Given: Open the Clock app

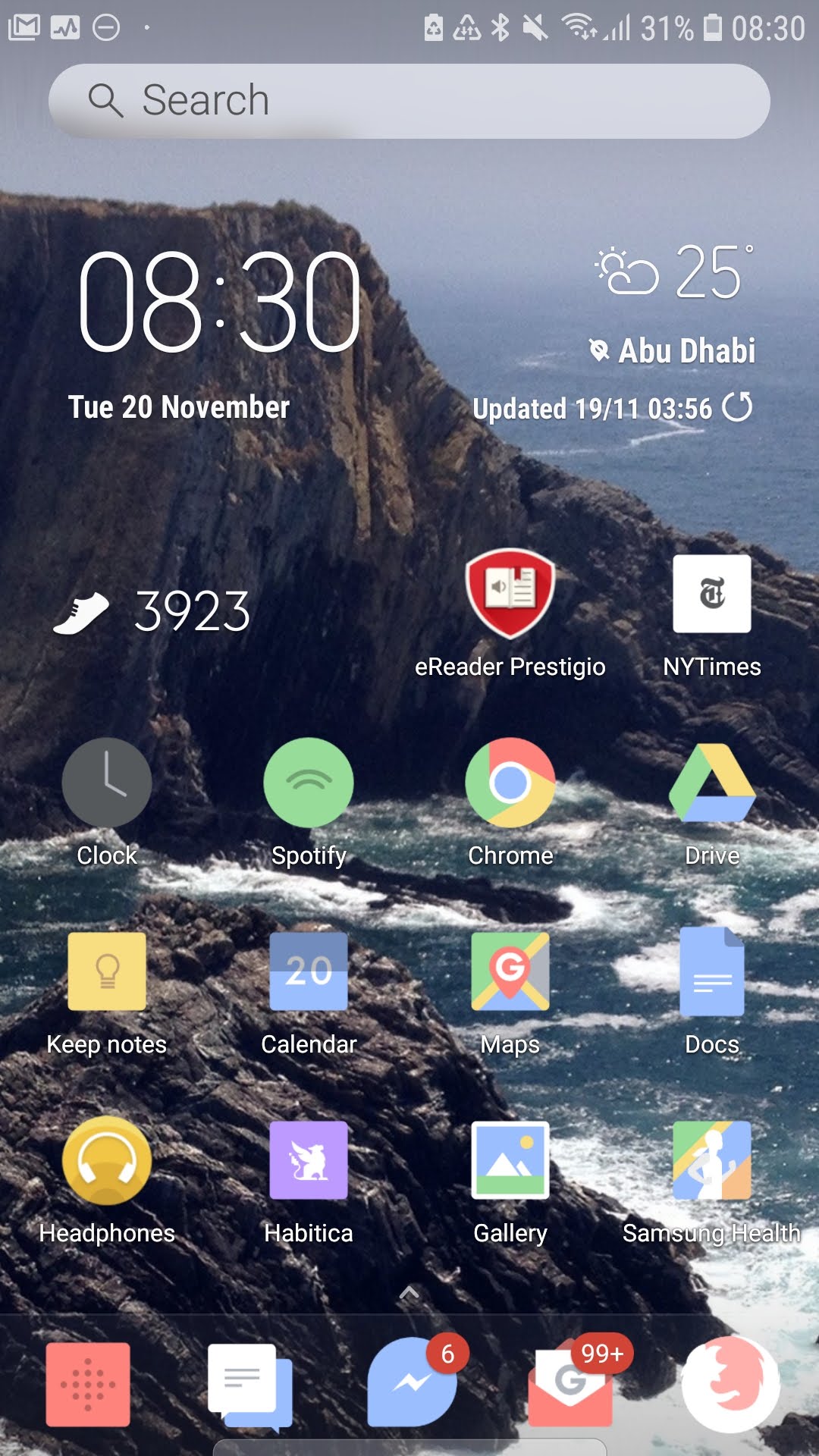Looking at the screenshot, I should [107, 783].
